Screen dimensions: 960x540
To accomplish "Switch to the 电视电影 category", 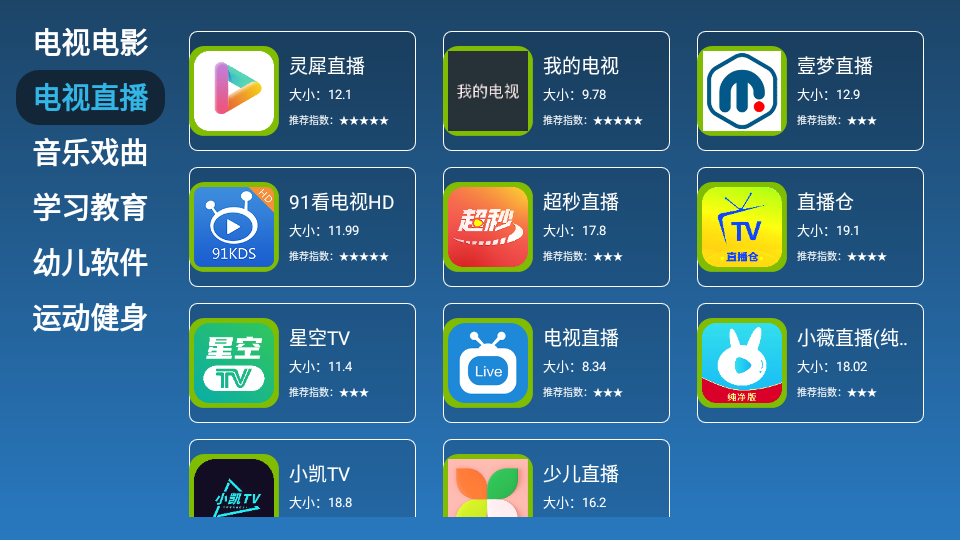I will [x=90, y=43].
